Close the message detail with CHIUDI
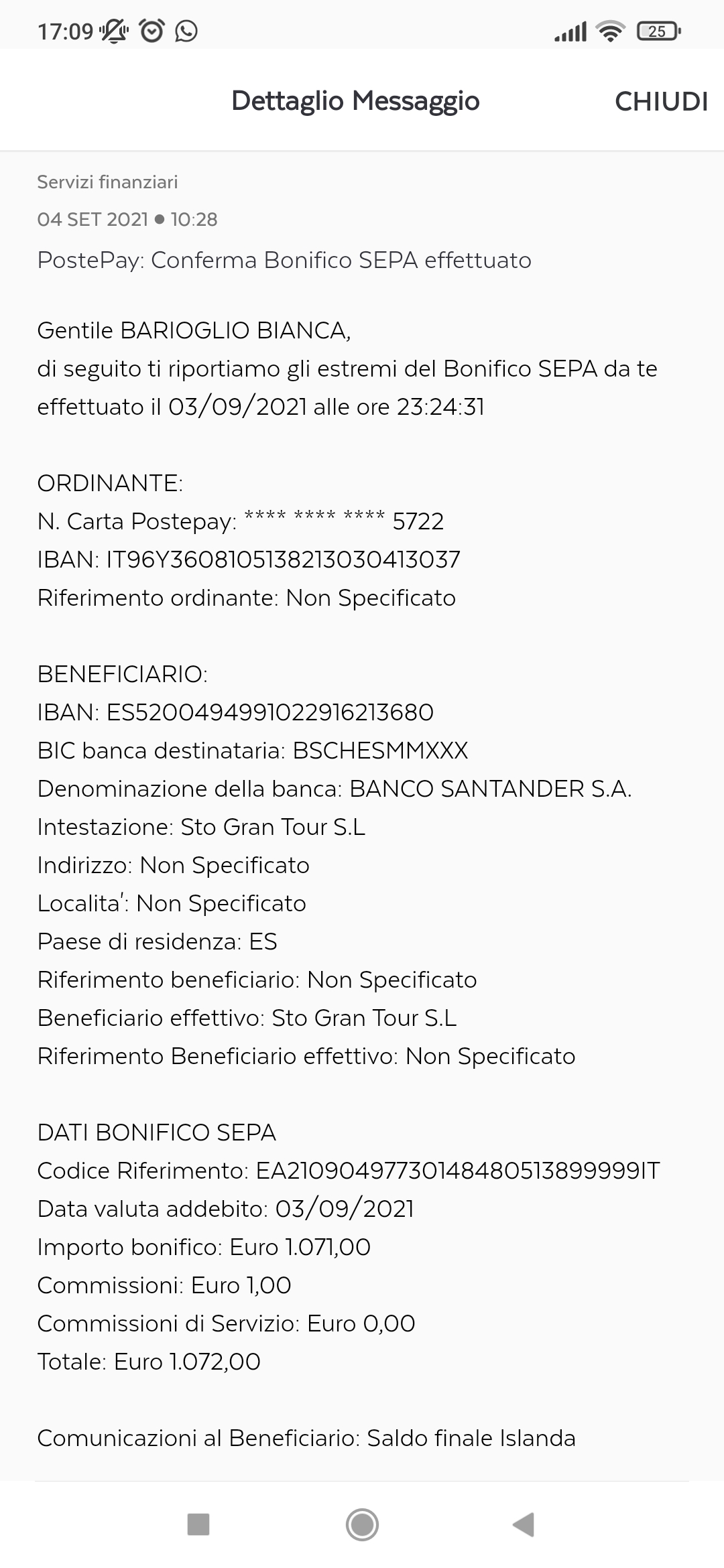724x1568 pixels. (x=661, y=101)
